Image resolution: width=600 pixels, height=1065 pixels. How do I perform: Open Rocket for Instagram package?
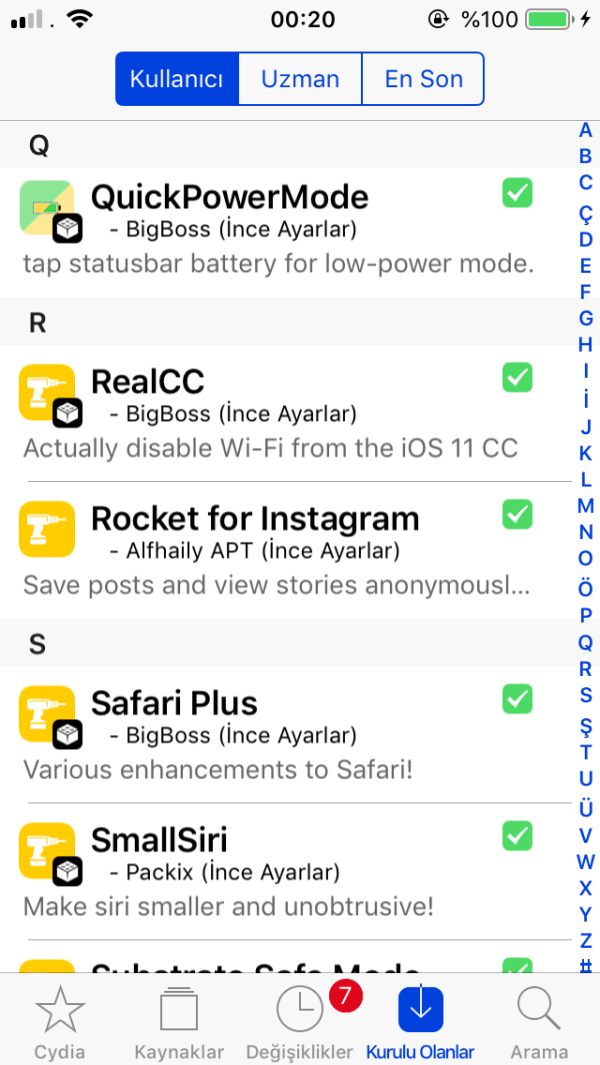coord(280,551)
